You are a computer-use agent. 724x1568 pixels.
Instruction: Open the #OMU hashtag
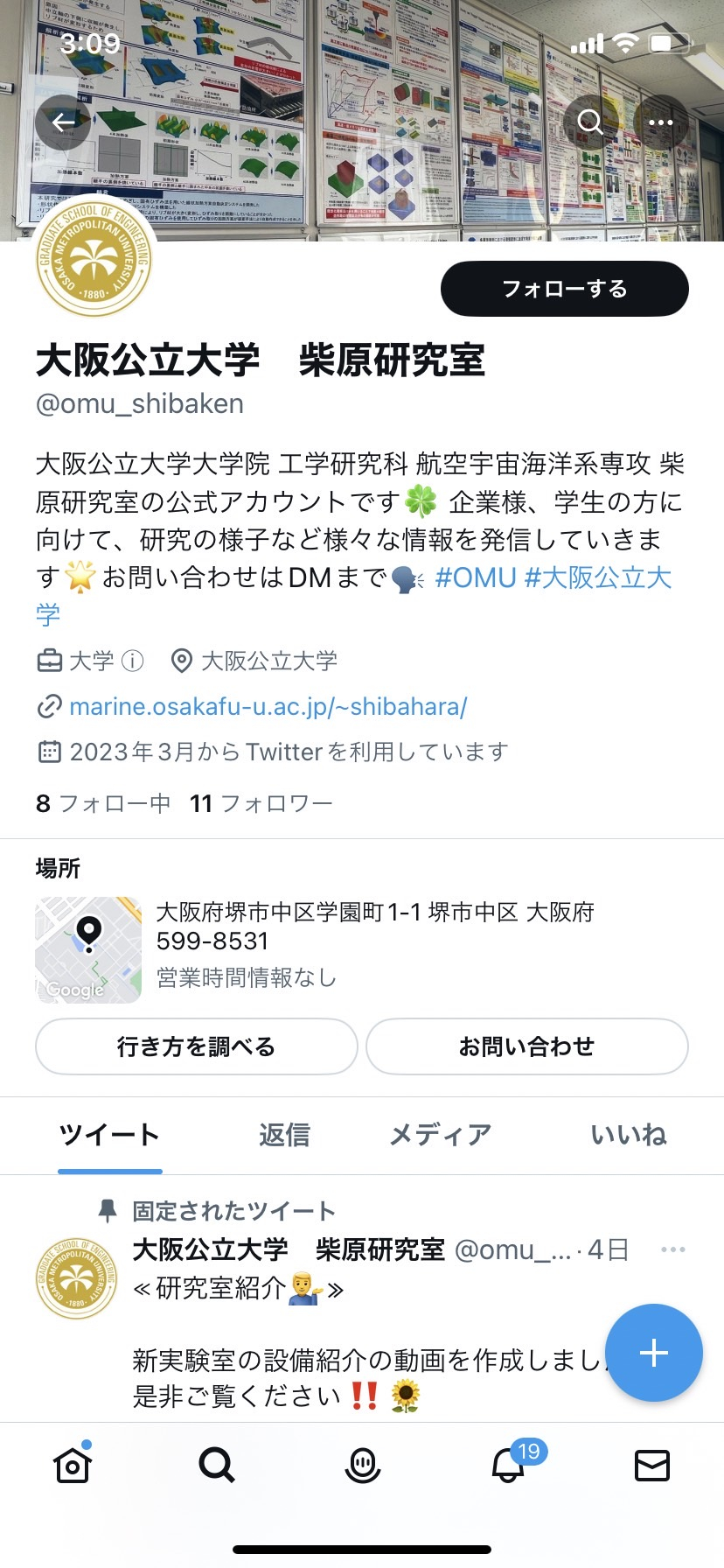click(x=476, y=577)
